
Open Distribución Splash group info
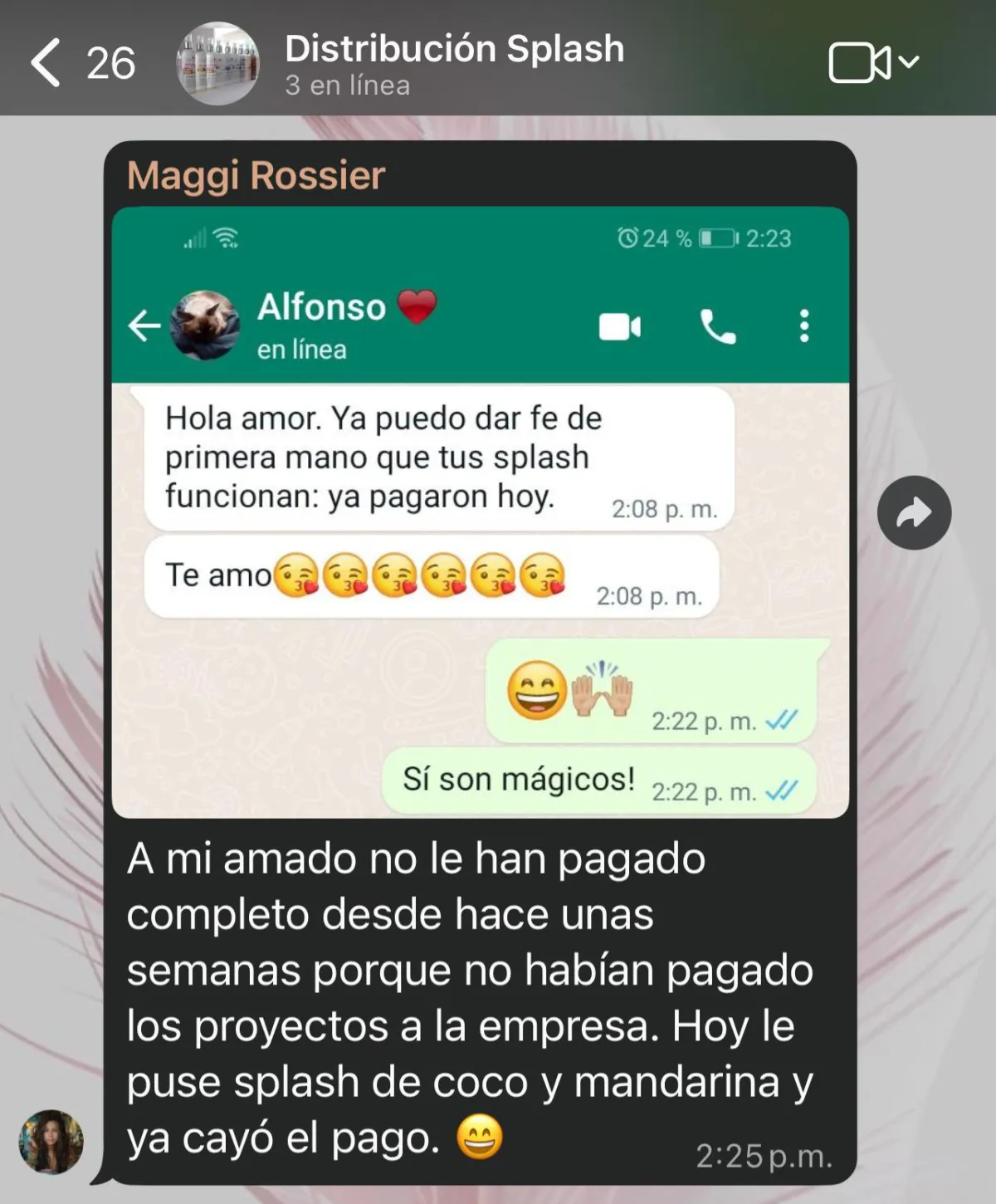point(454,63)
